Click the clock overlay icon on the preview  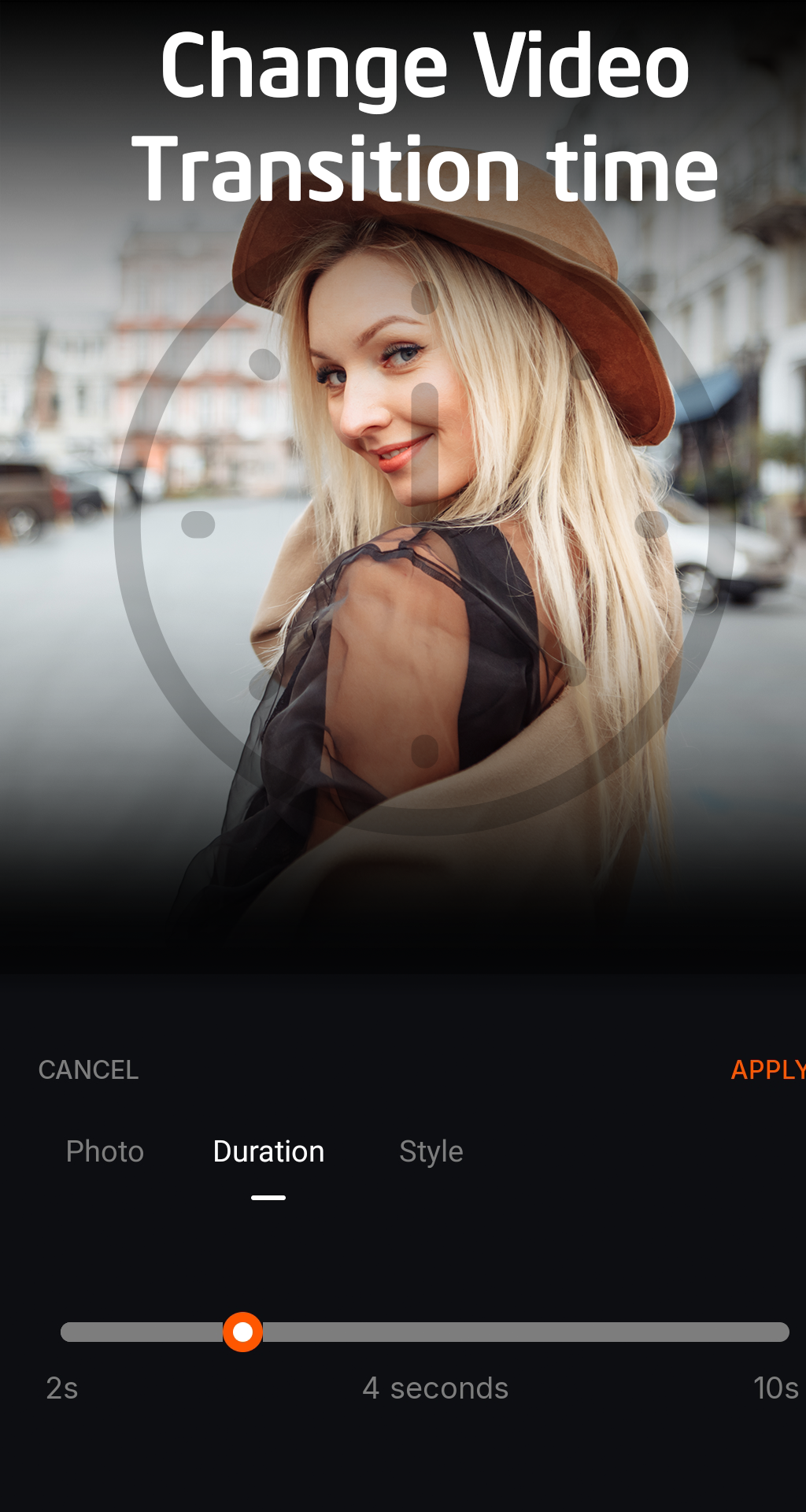point(425,524)
